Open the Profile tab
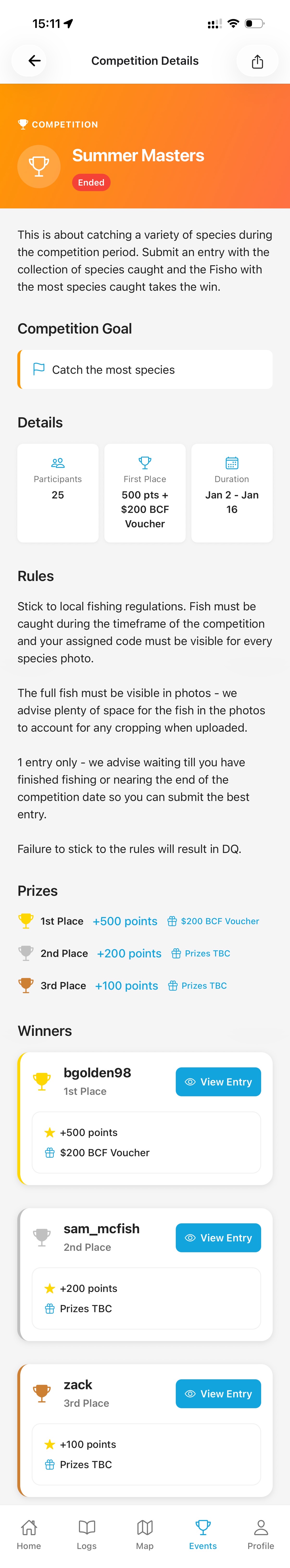The height and width of the screenshot is (1568, 290). [261, 1533]
